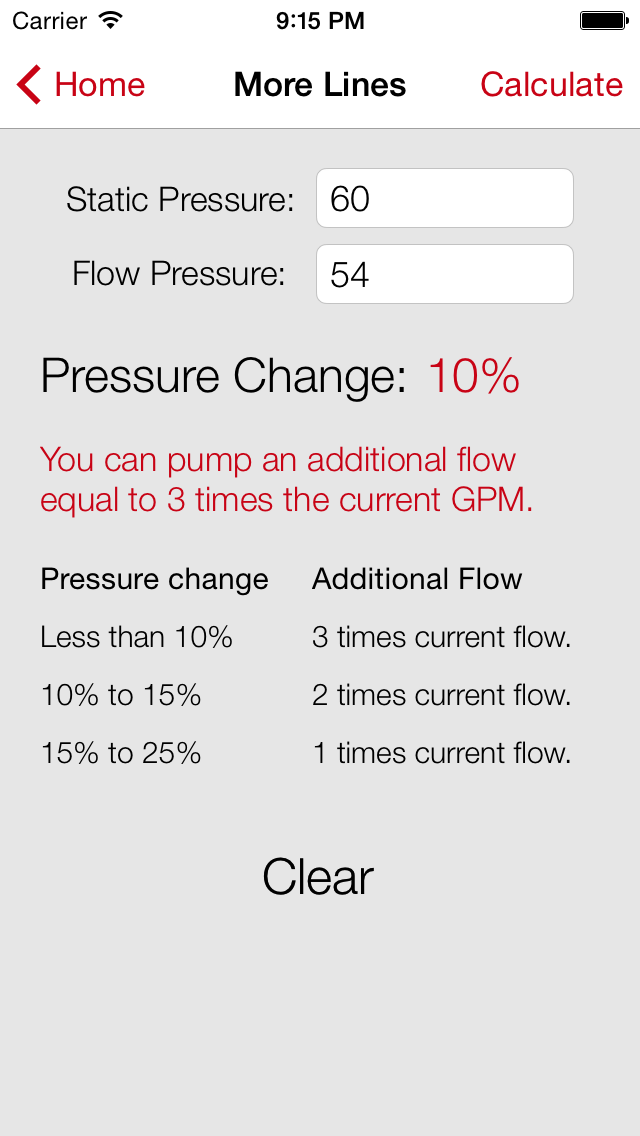
Task: Tap the Clear button
Action: pyautogui.click(x=318, y=876)
